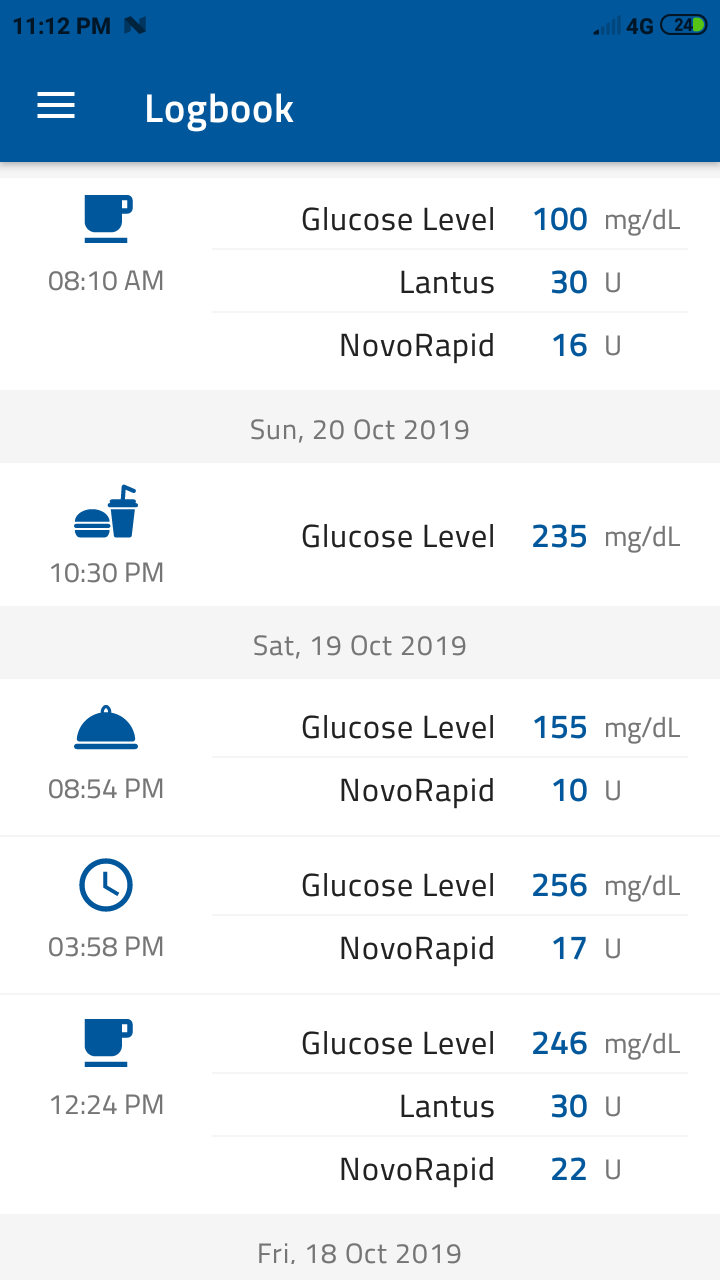Open the 10:30 PM glucose entry
Screen dimensions: 720x1280
click(360, 536)
